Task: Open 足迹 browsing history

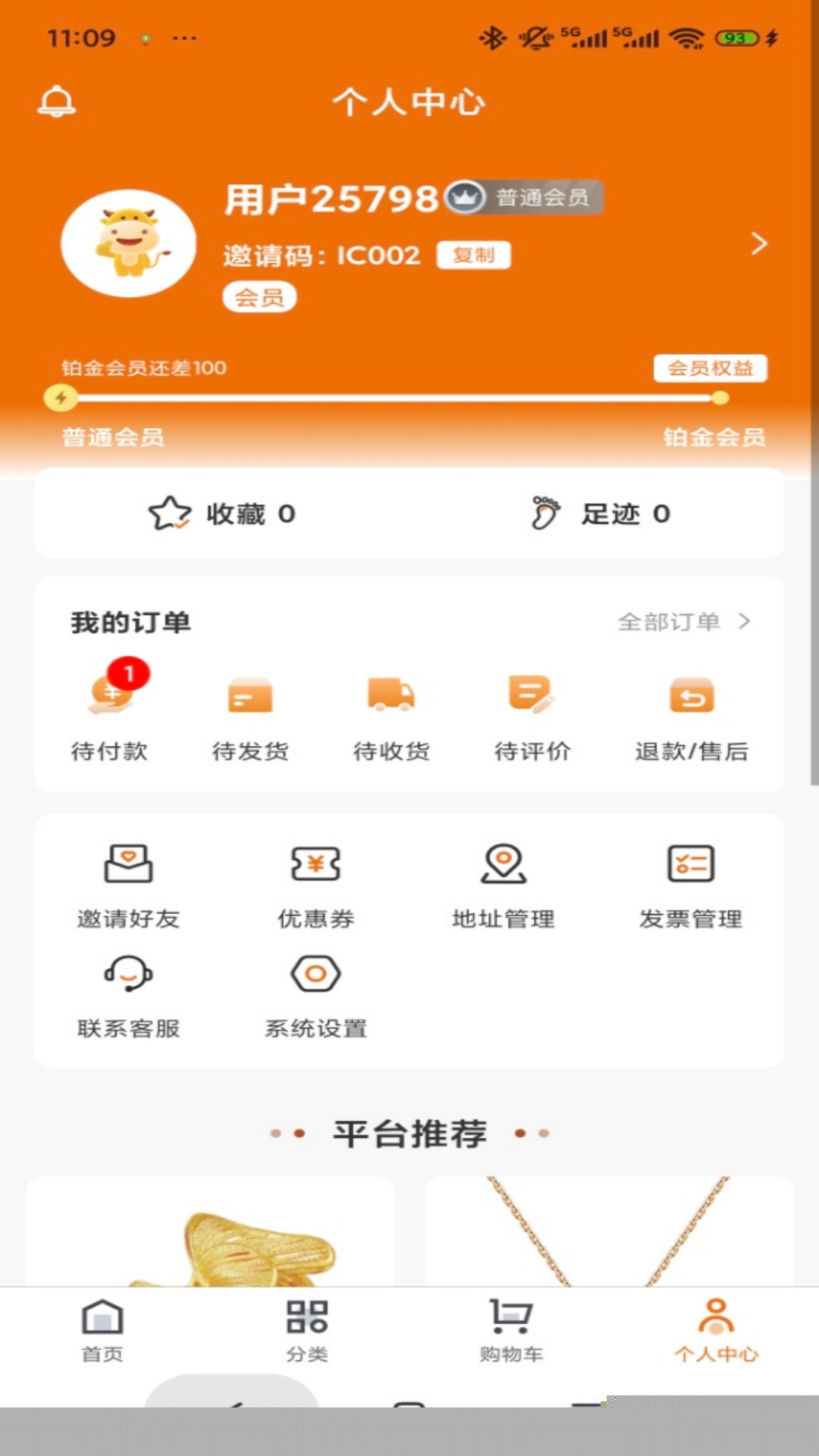Action: point(599,514)
